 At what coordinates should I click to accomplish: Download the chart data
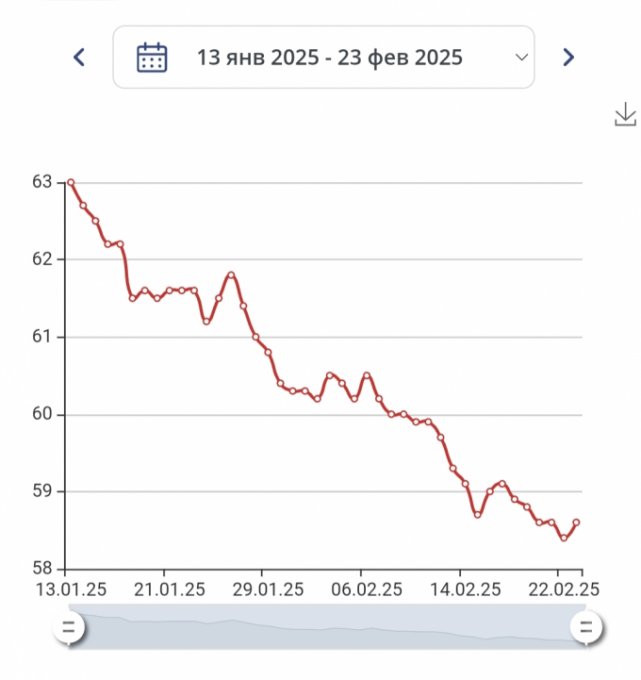click(x=625, y=114)
